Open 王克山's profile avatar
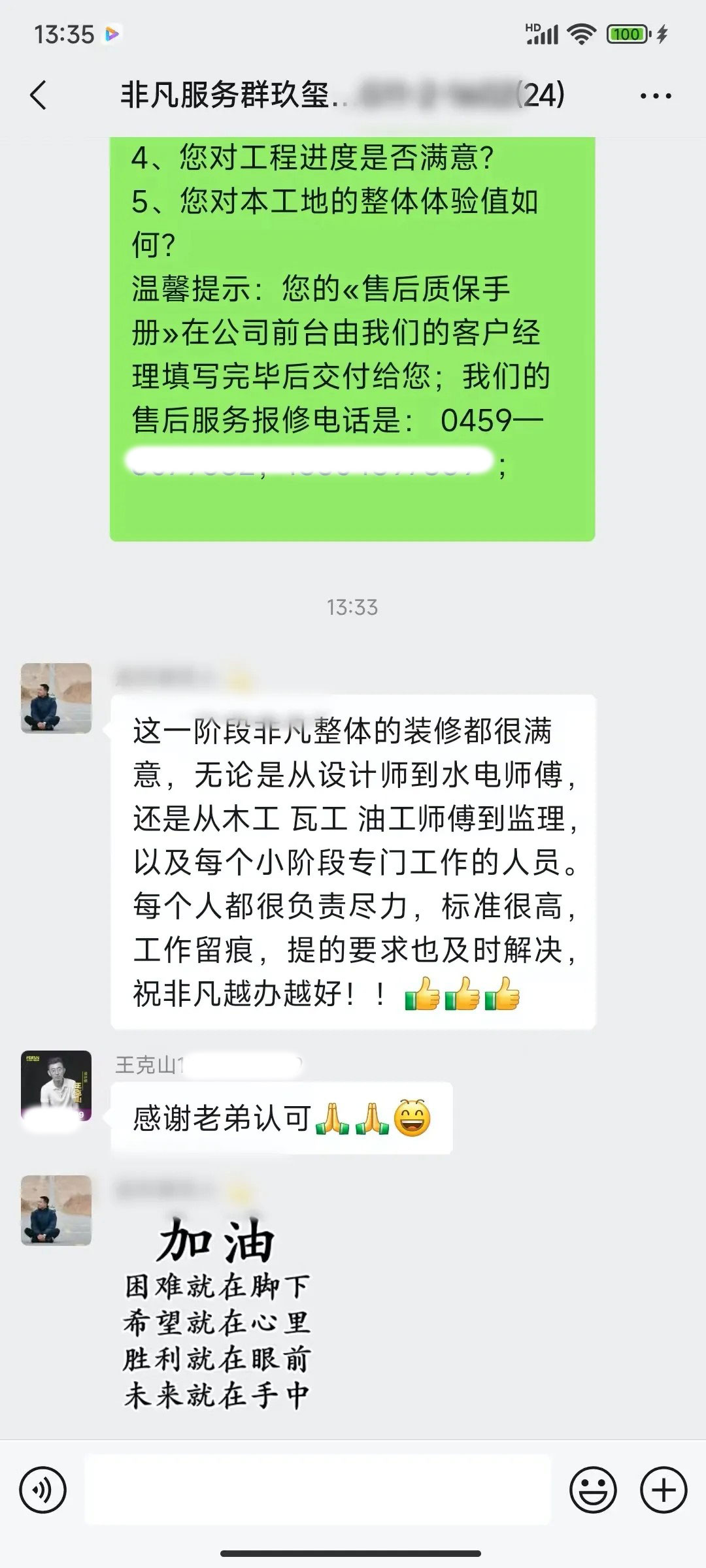The width and height of the screenshot is (706, 1568). (56, 1085)
